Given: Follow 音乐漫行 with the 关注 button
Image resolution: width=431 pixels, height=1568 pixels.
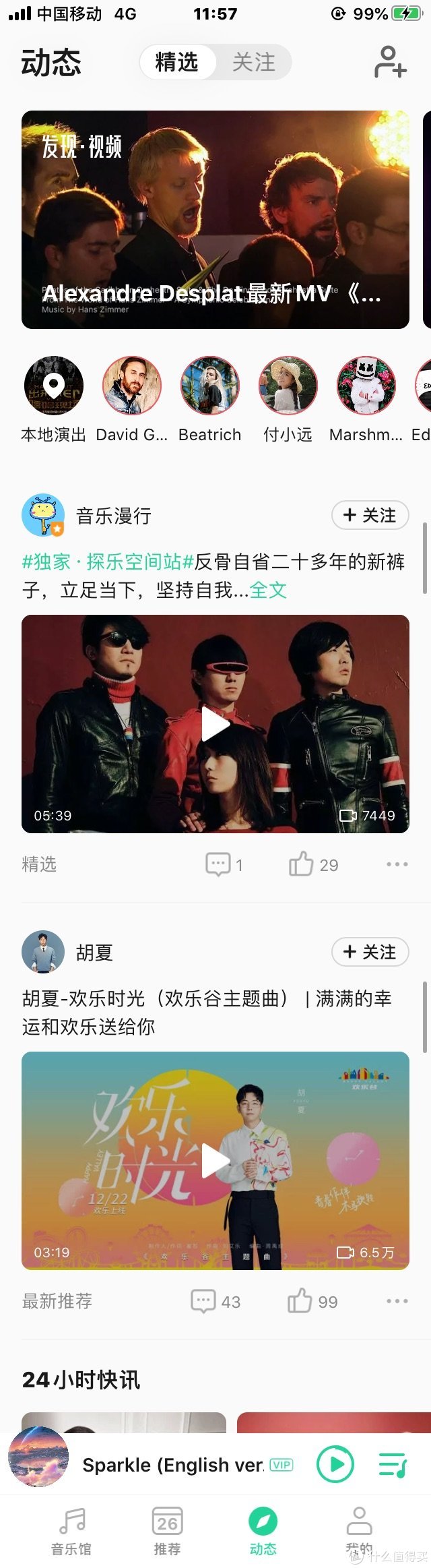Looking at the screenshot, I should click(370, 516).
